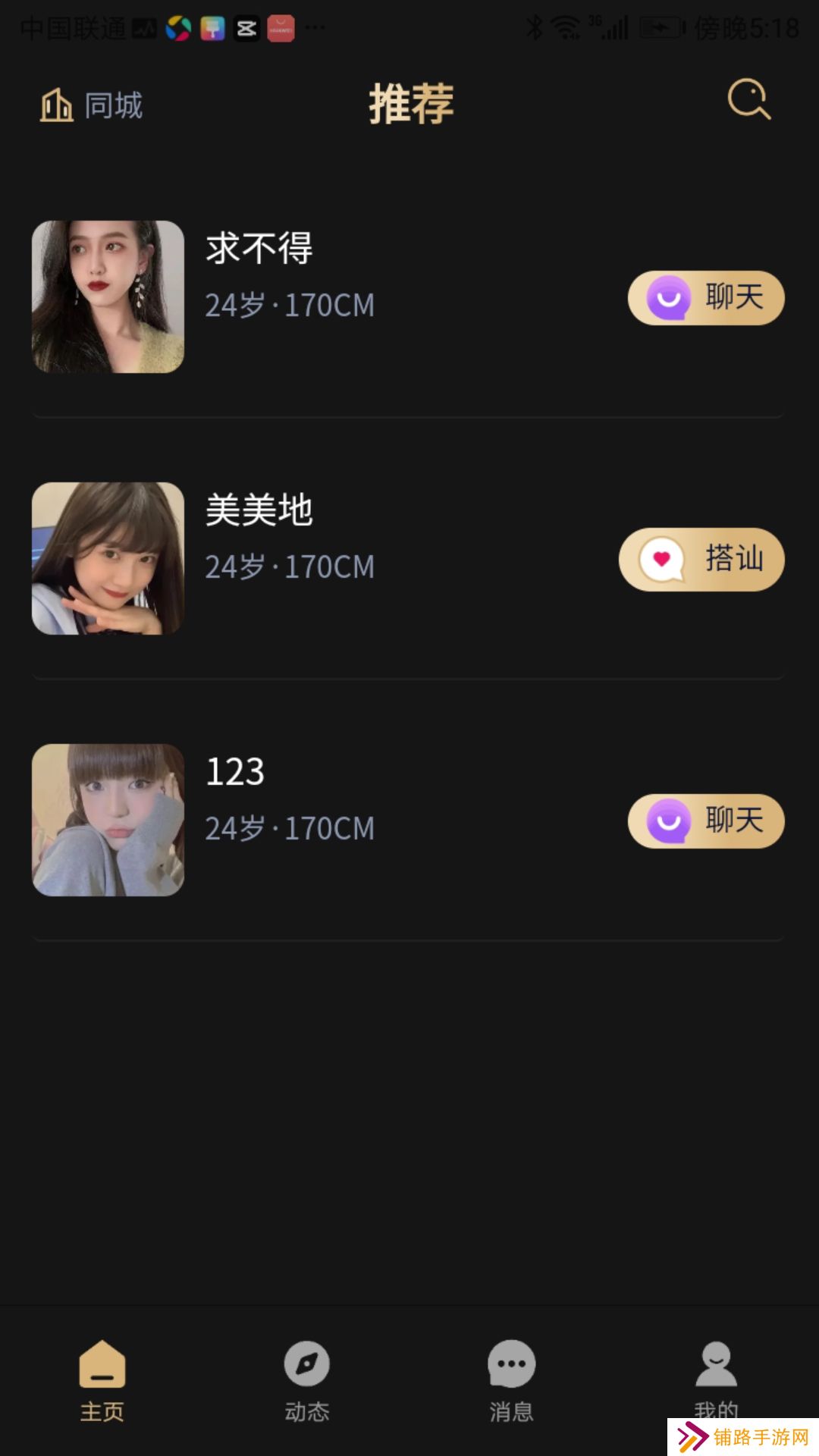The height and width of the screenshot is (1456, 819).
Task: Tap the person icon on 我的 tab
Action: (x=714, y=1361)
